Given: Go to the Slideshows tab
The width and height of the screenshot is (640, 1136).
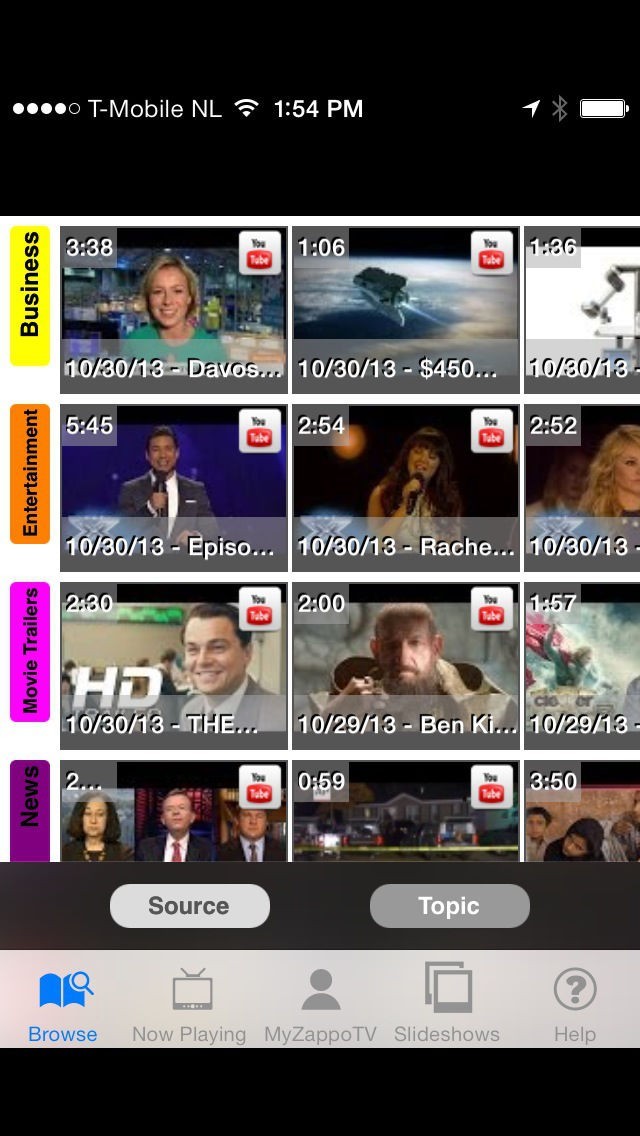Looking at the screenshot, I should pyautogui.click(x=446, y=1003).
